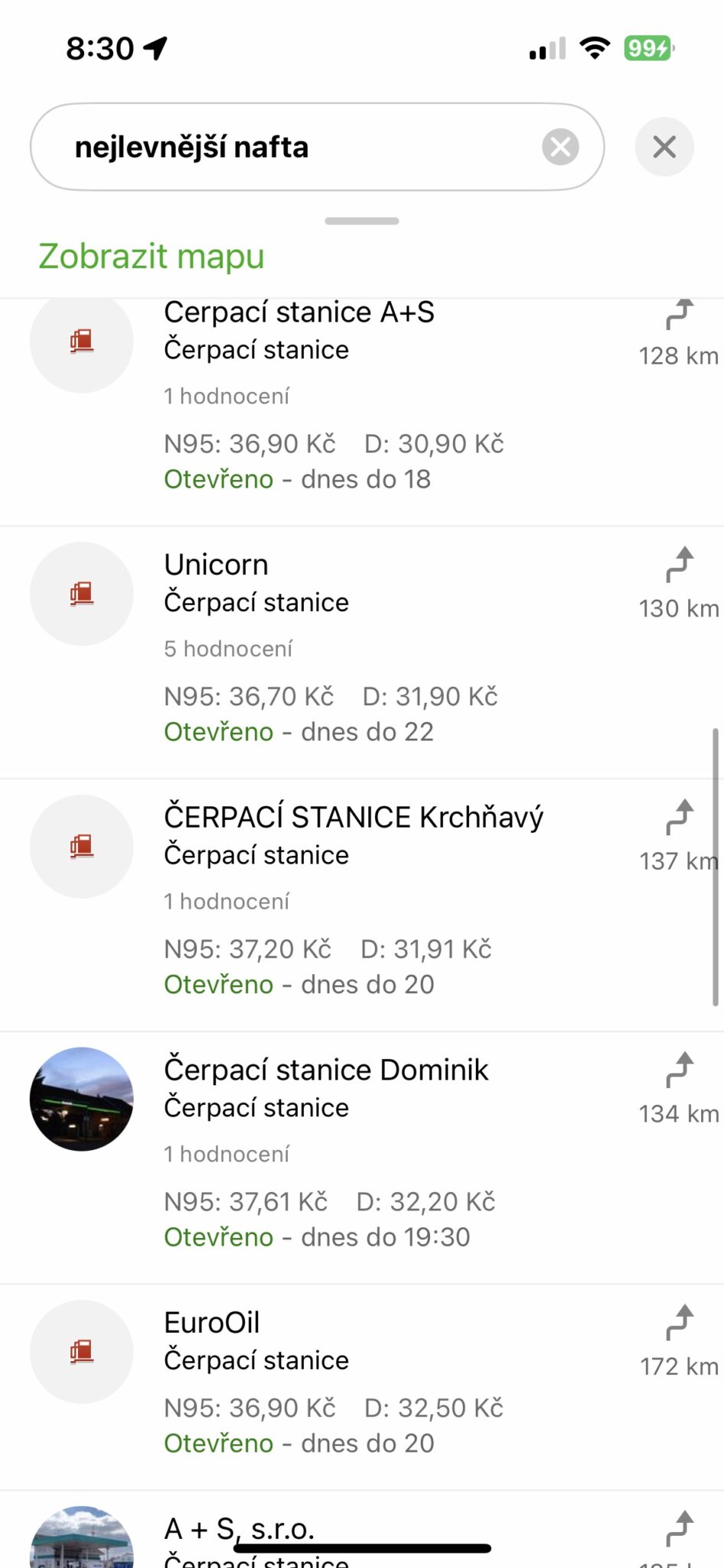Open Zobrazit mapu to view the map

tap(150, 256)
